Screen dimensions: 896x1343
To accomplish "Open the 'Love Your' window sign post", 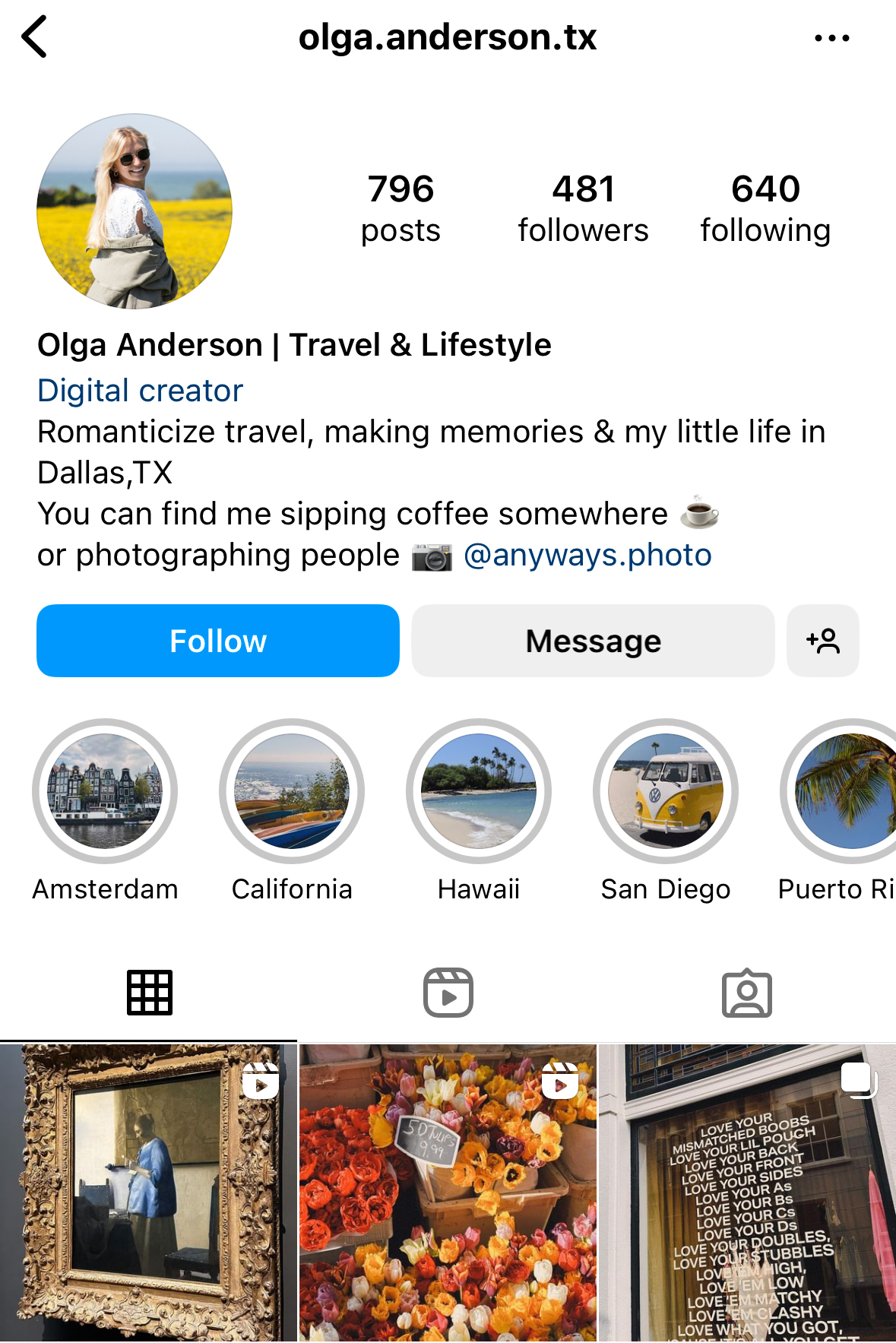I will [x=747, y=1193].
